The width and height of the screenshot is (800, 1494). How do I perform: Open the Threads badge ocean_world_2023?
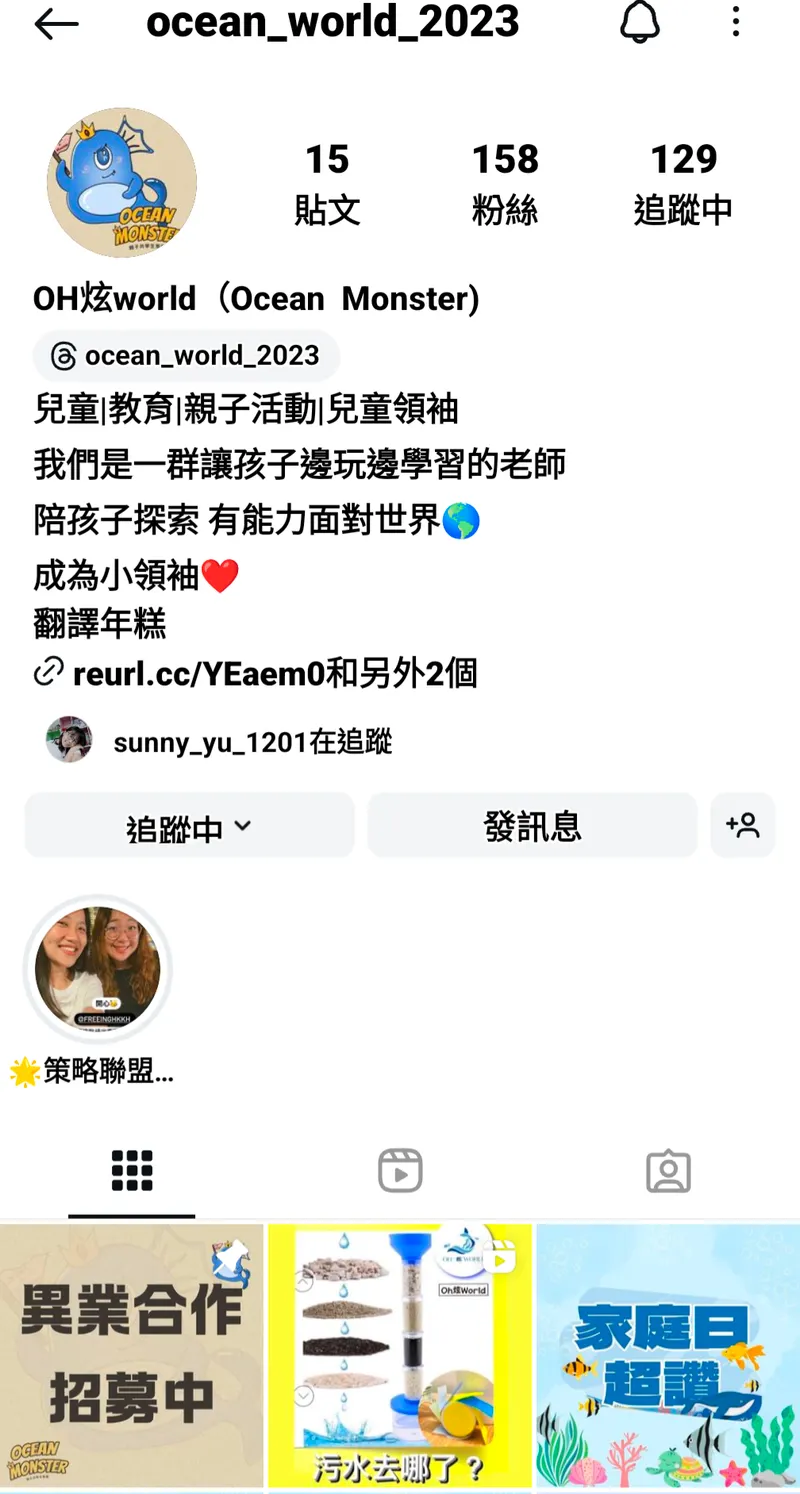coord(186,356)
